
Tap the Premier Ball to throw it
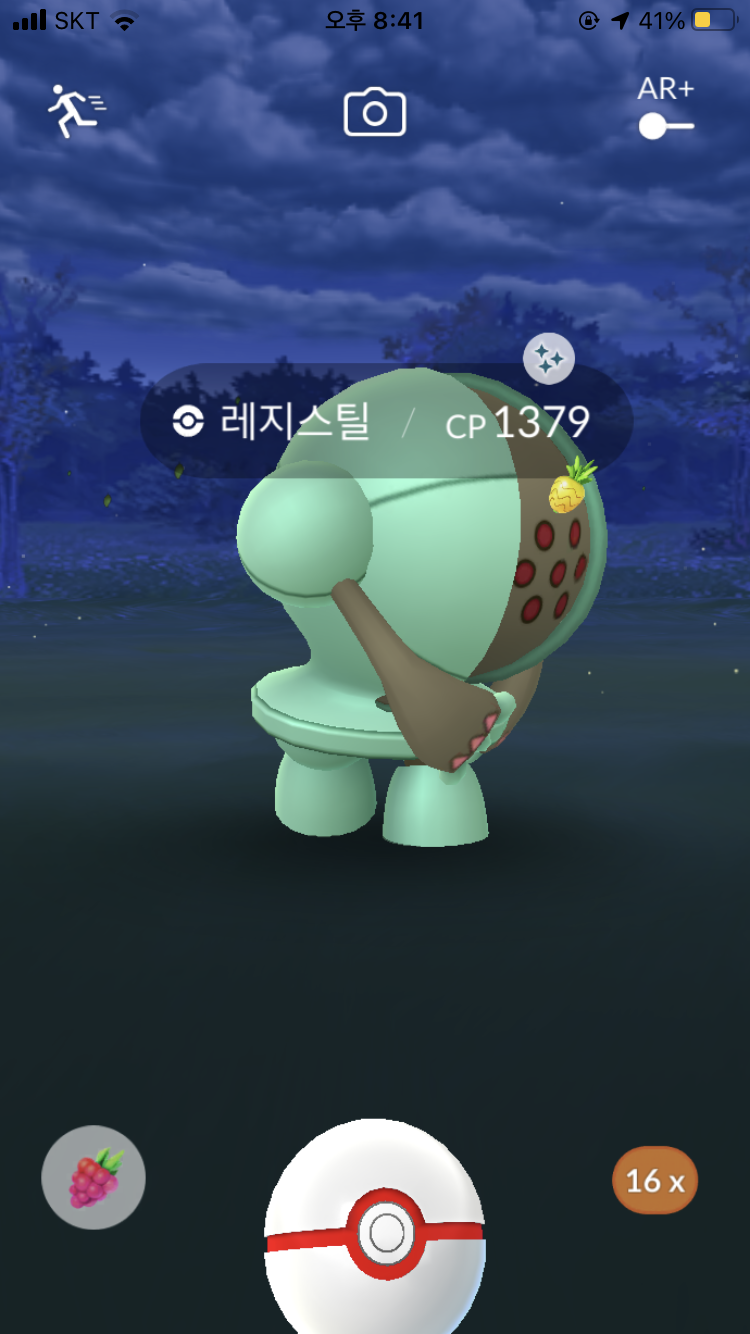pyautogui.click(x=375, y=1228)
